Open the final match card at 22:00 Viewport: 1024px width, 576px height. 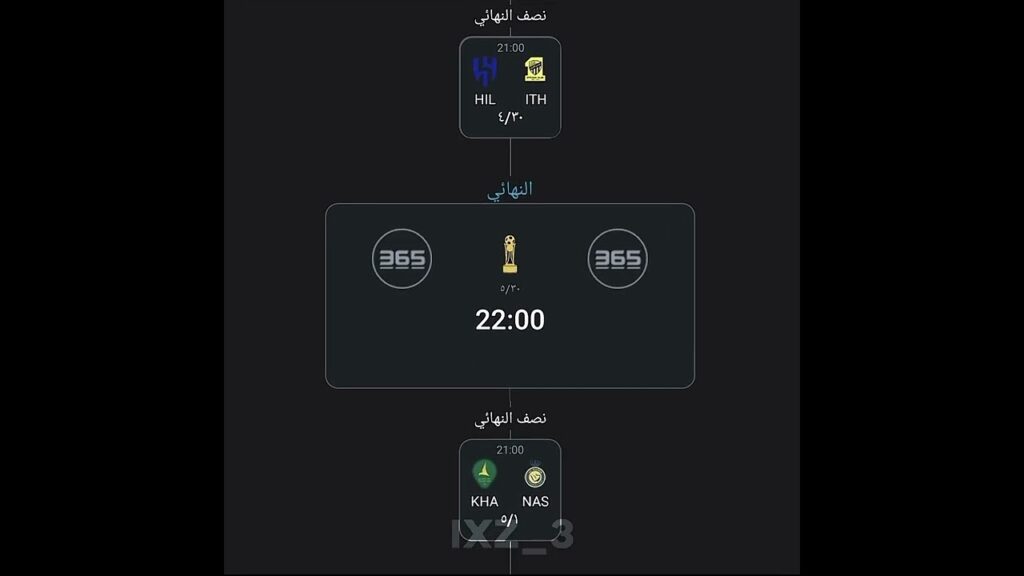coord(510,296)
